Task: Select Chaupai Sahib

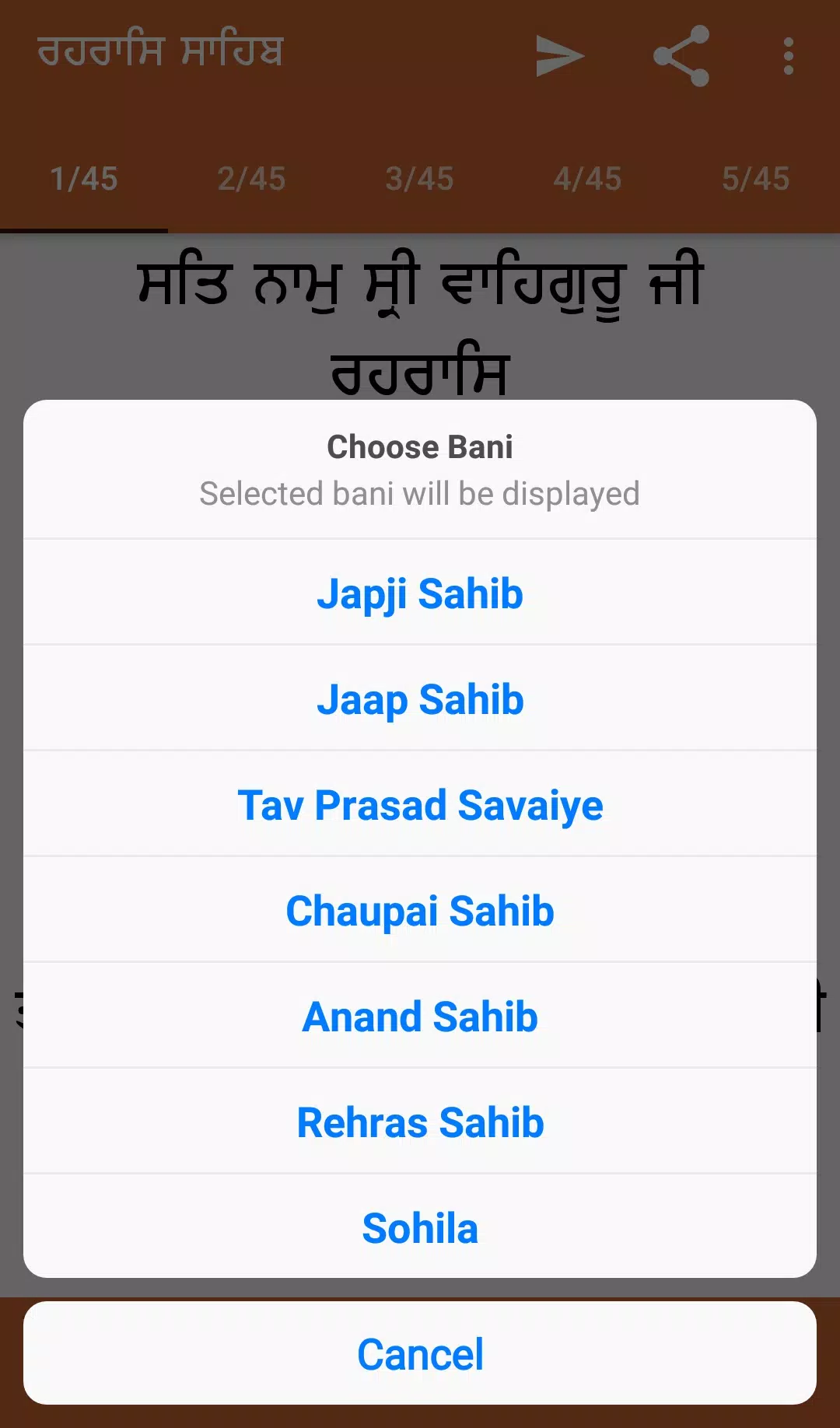Action: point(420,910)
